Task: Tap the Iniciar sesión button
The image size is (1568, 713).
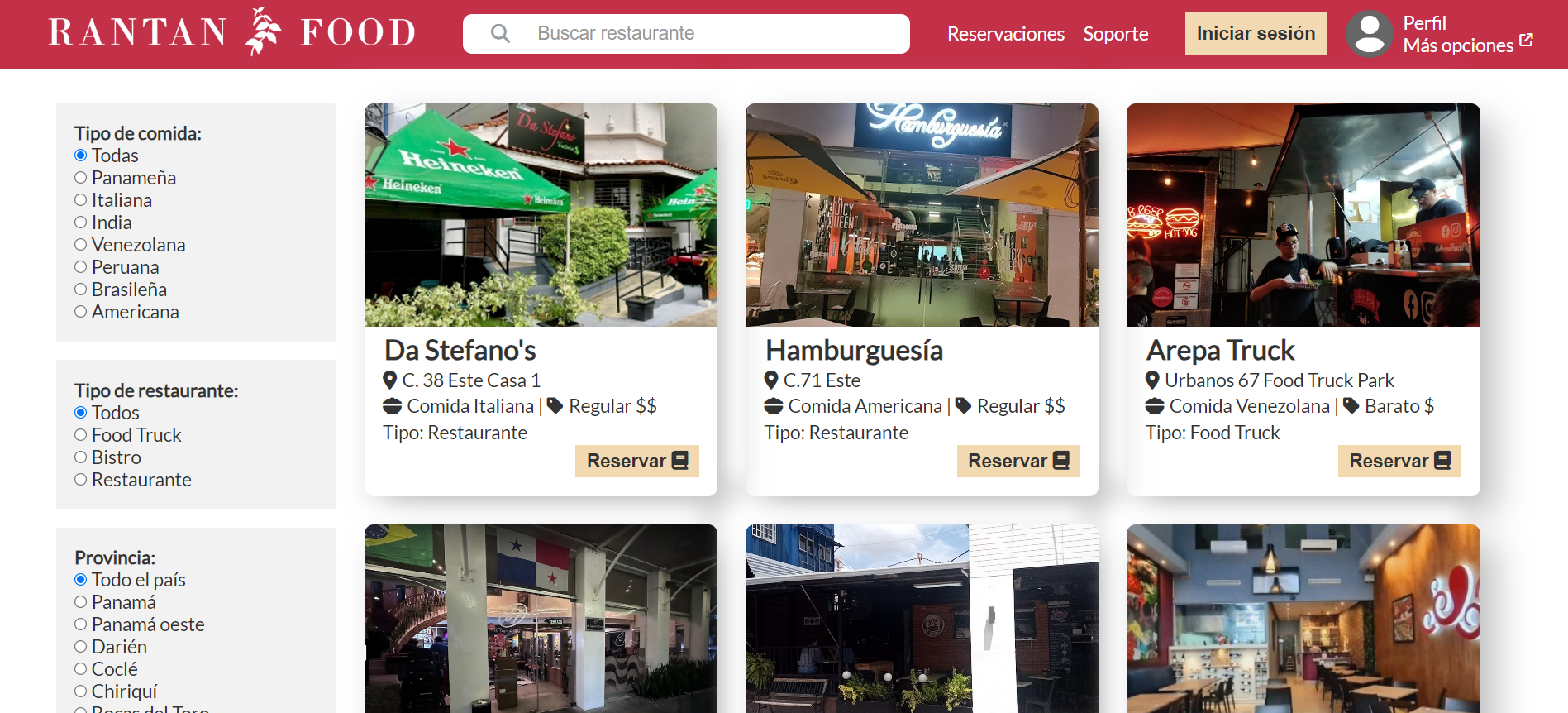Action: tap(1255, 34)
